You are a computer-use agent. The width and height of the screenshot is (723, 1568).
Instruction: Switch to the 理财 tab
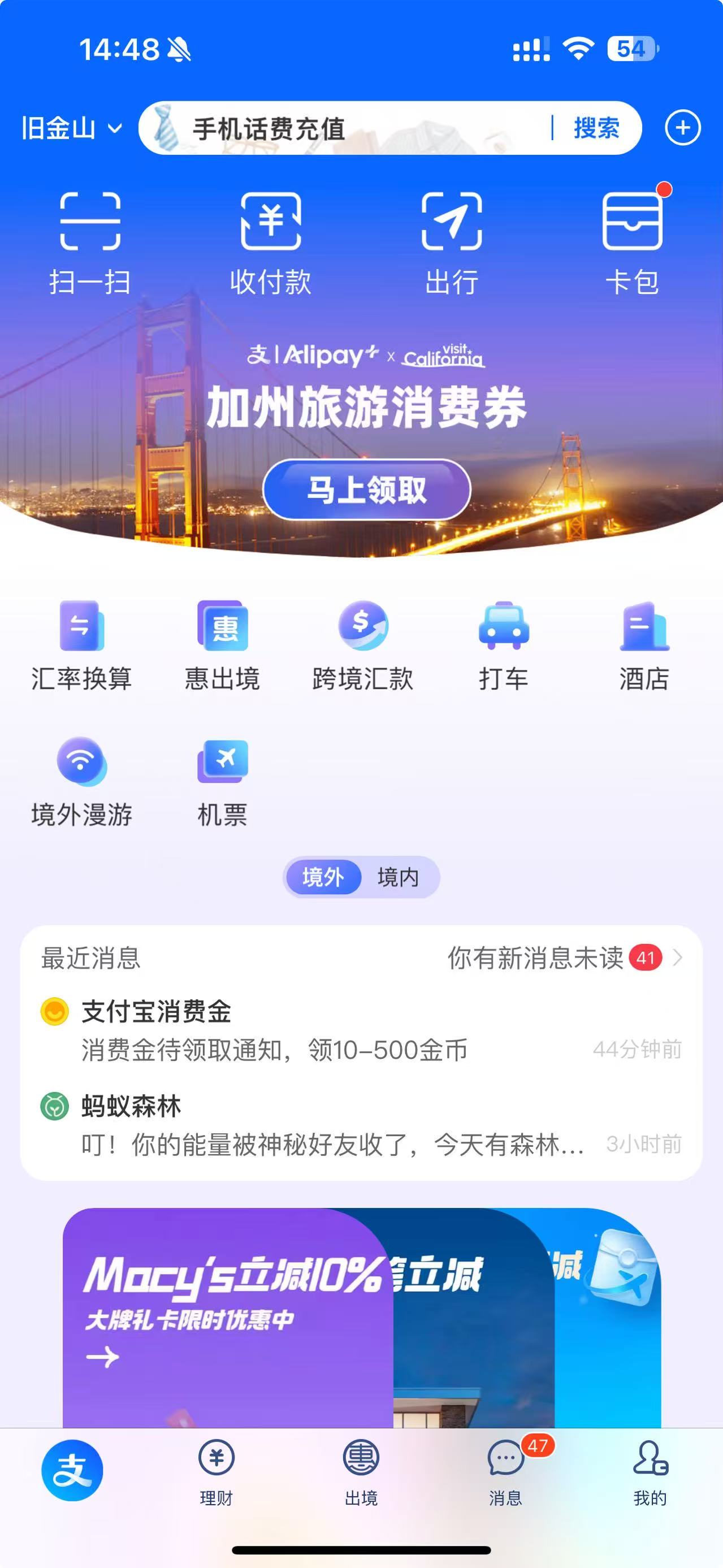tap(217, 1472)
